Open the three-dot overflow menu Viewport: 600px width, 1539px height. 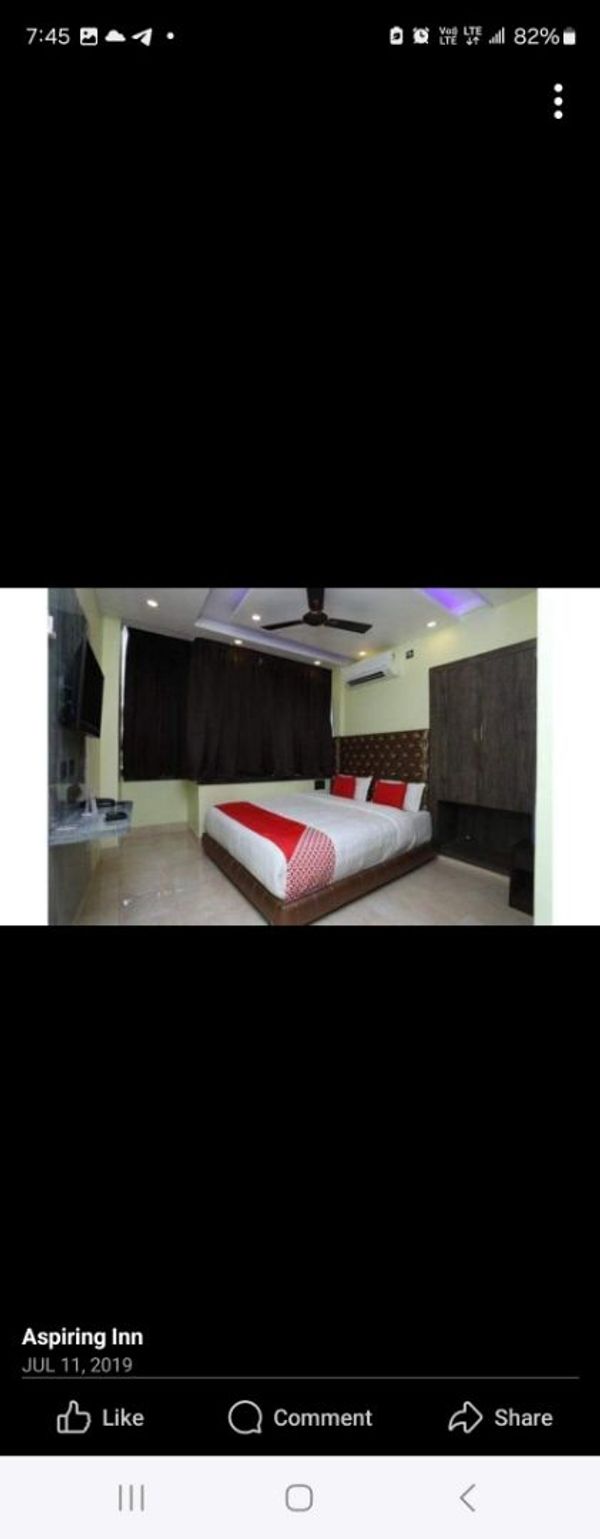[558, 101]
